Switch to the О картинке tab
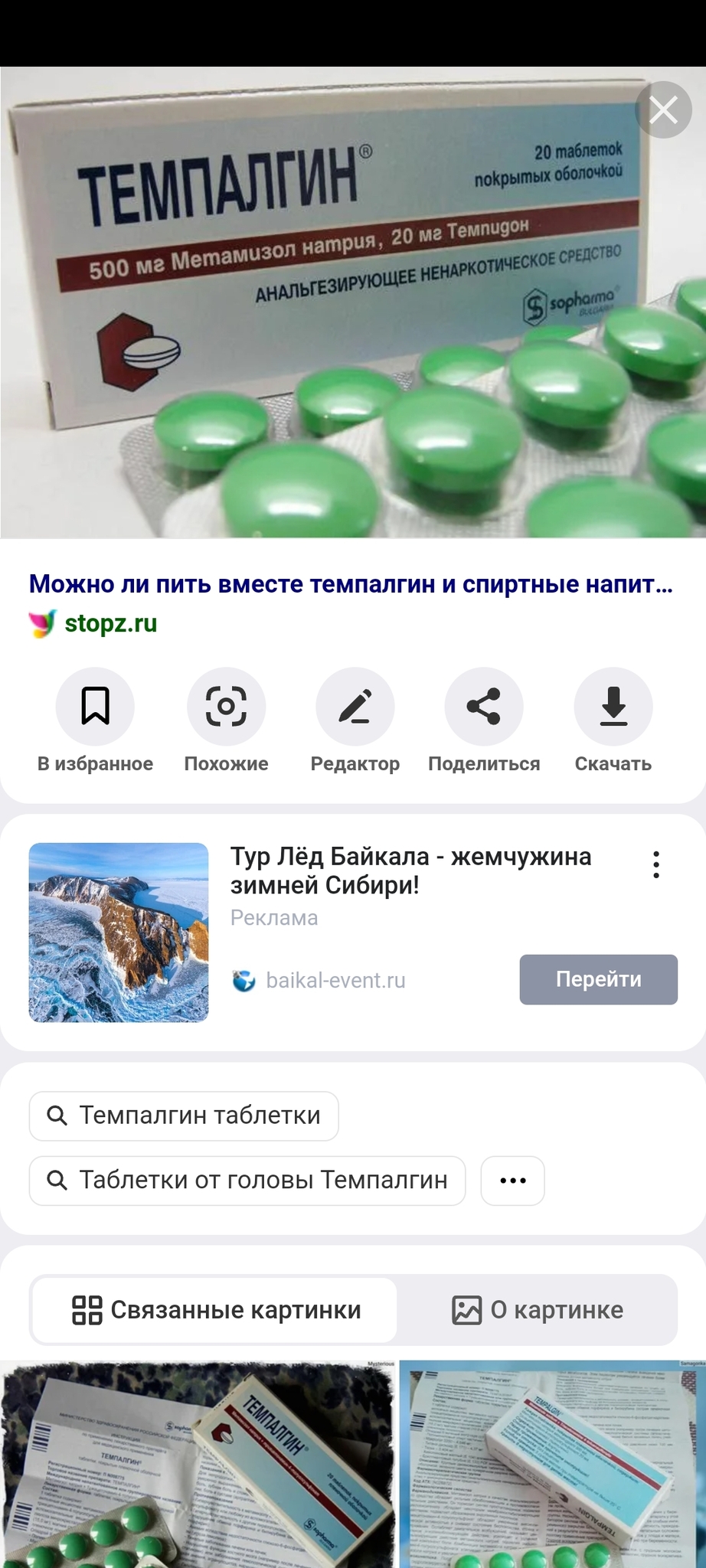The image size is (706, 1568). coord(538,1310)
